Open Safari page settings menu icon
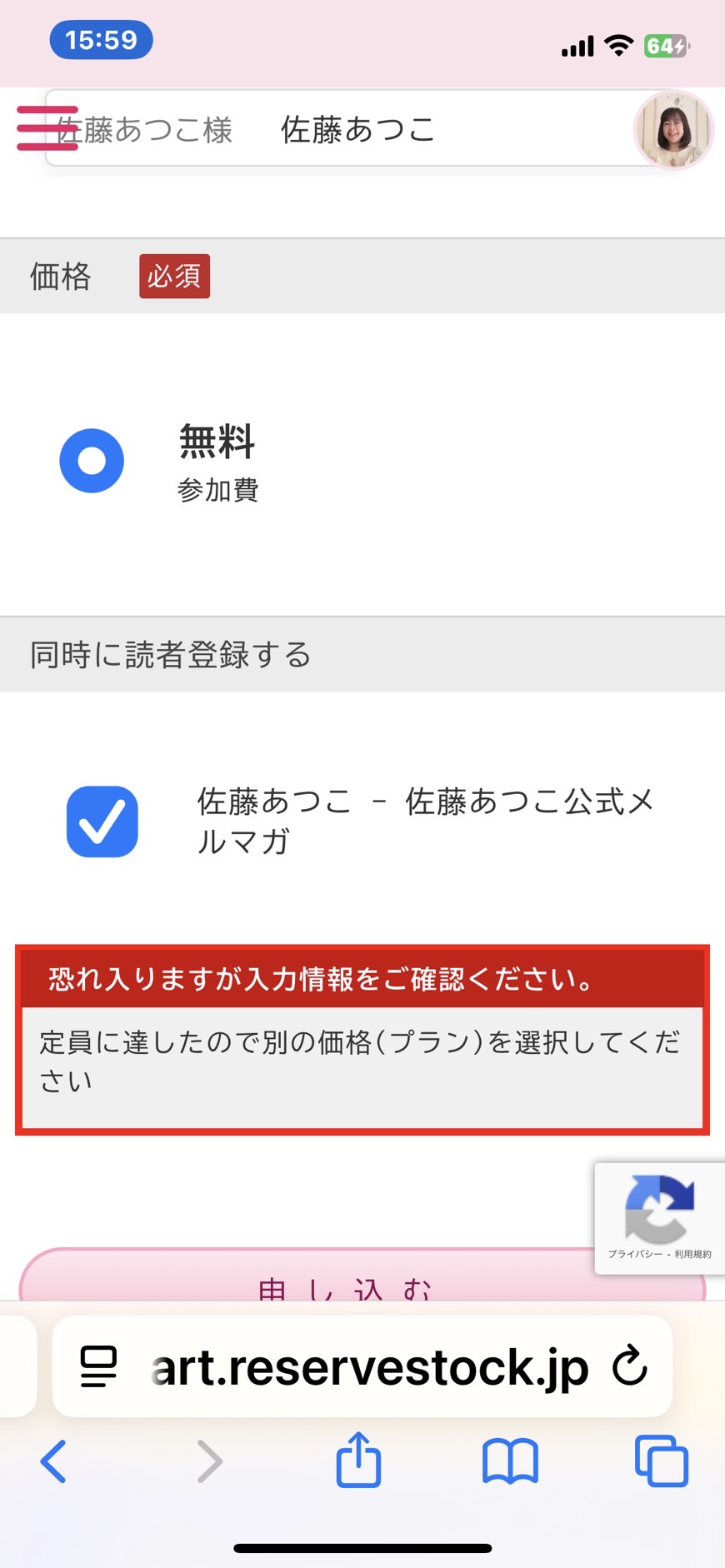Image resolution: width=725 pixels, height=1568 pixels. click(x=98, y=1367)
